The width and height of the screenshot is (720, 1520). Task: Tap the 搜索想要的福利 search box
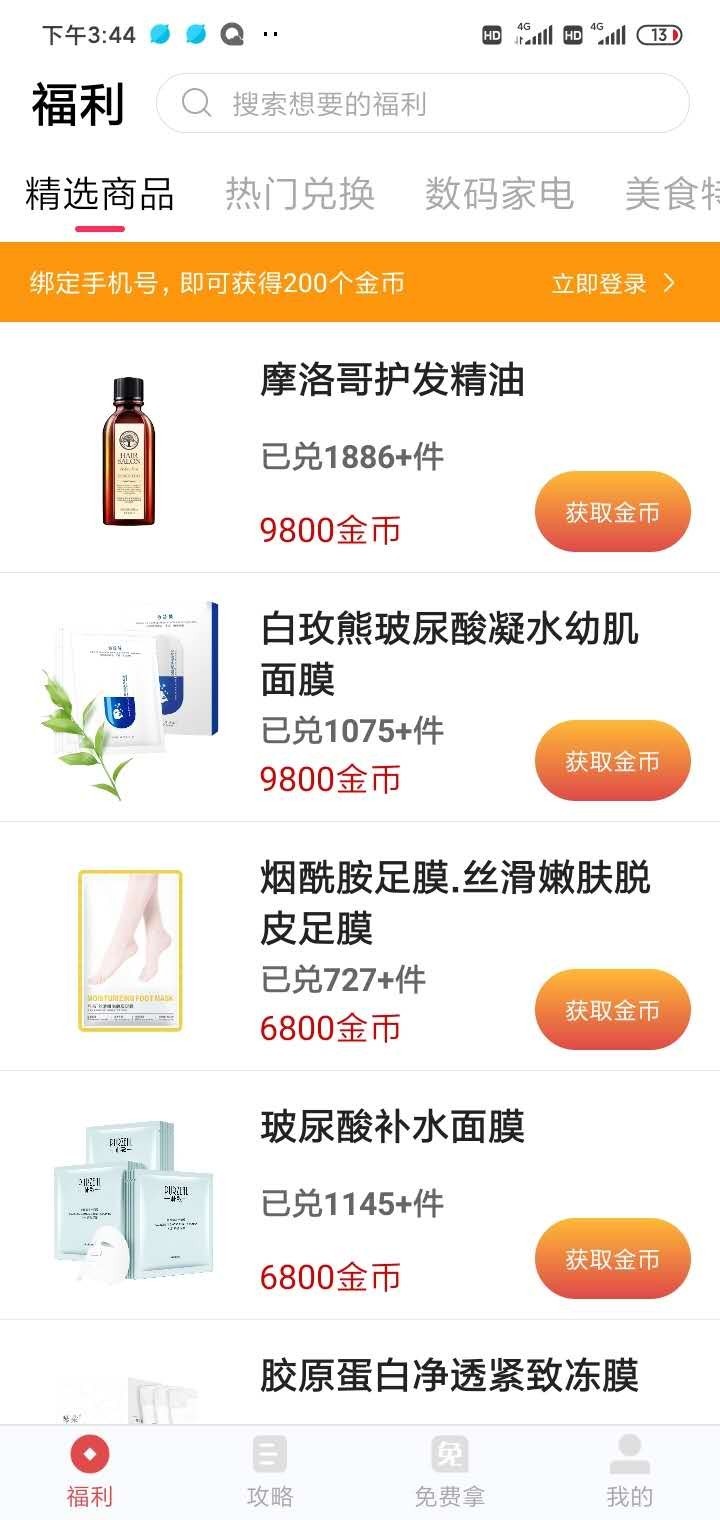click(x=422, y=104)
